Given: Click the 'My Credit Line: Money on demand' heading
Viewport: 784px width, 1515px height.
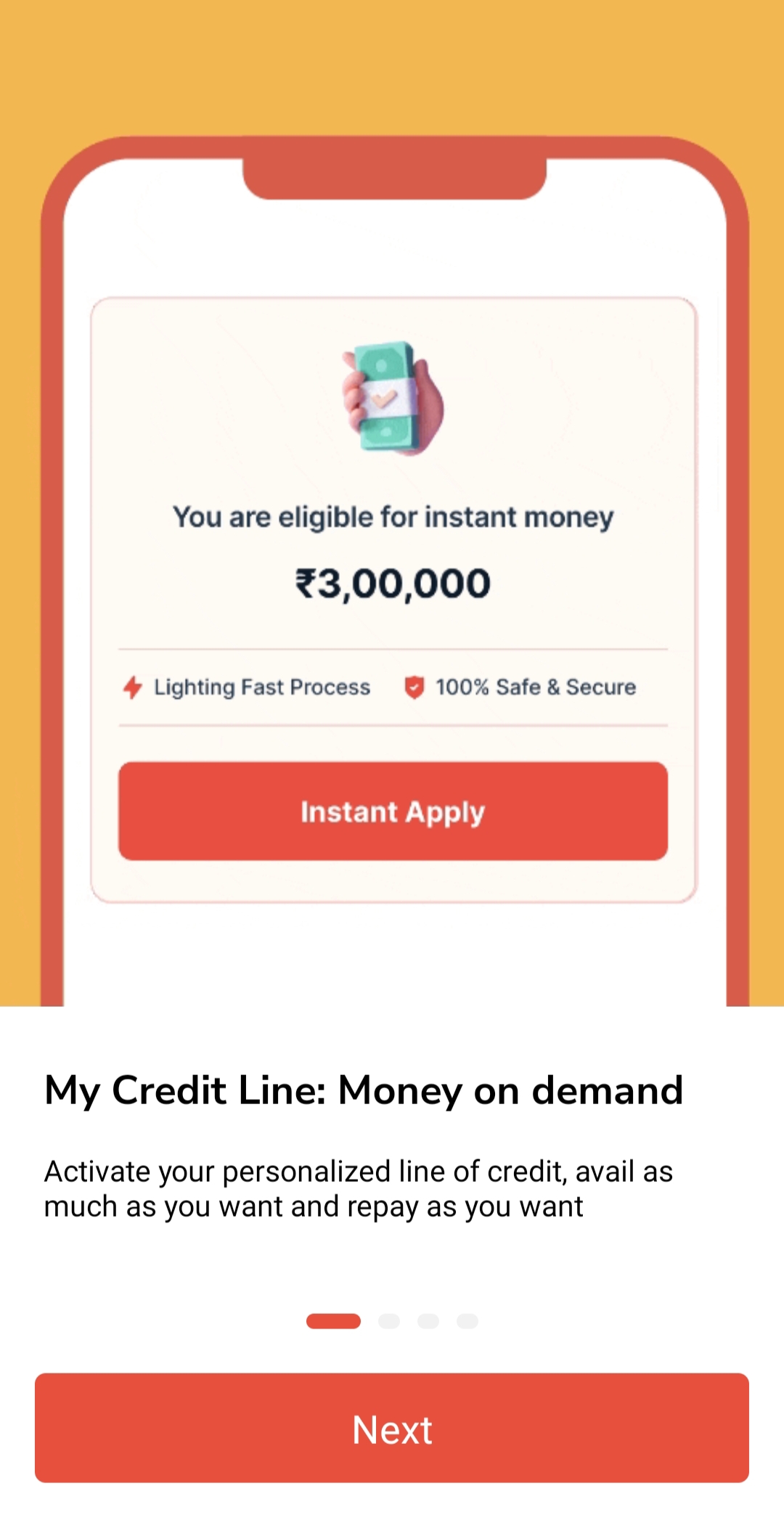Looking at the screenshot, I should [x=363, y=1089].
